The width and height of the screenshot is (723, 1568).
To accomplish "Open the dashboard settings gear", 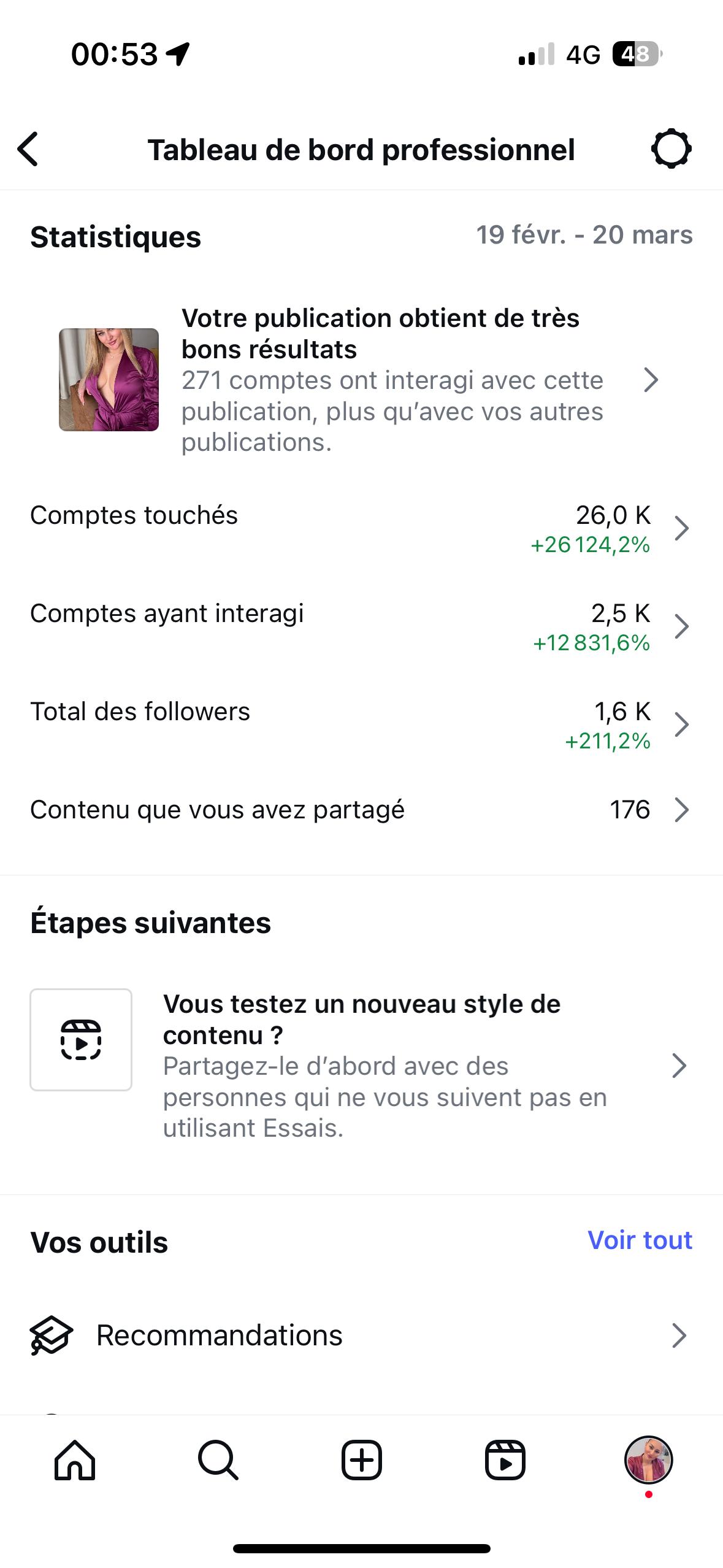I will coord(671,149).
